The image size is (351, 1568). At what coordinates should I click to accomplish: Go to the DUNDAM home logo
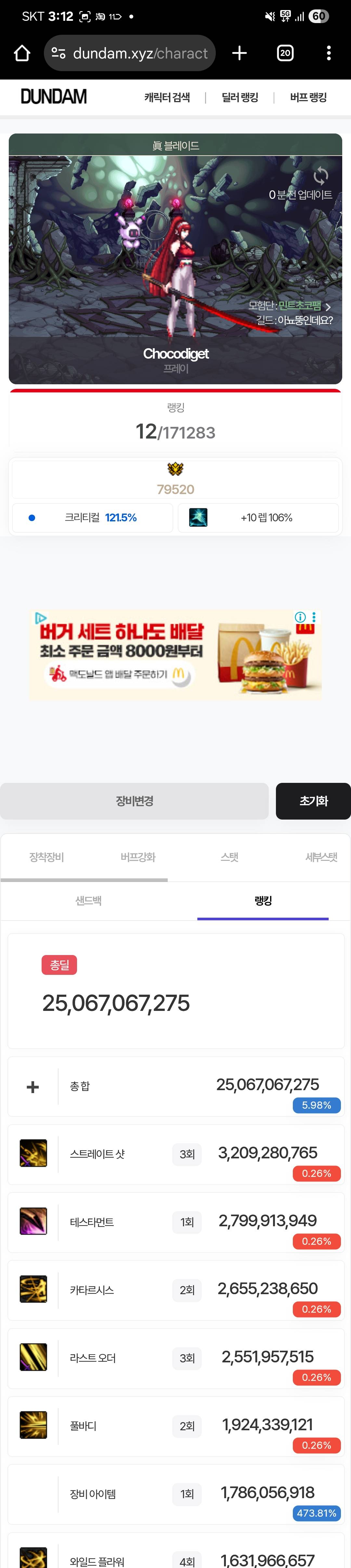point(54,97)
